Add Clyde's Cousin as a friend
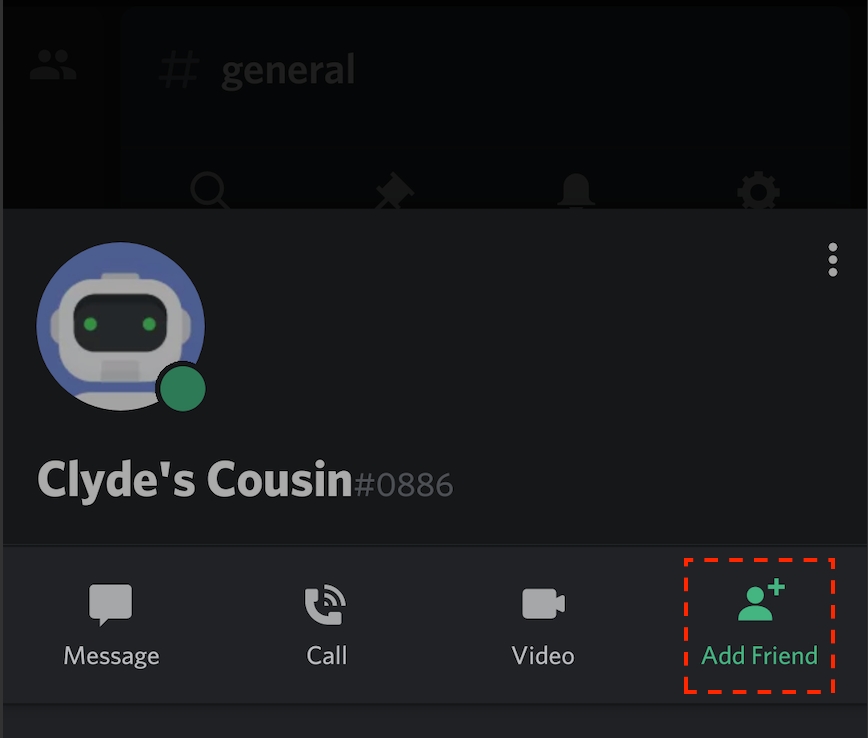 click(759, 625)
